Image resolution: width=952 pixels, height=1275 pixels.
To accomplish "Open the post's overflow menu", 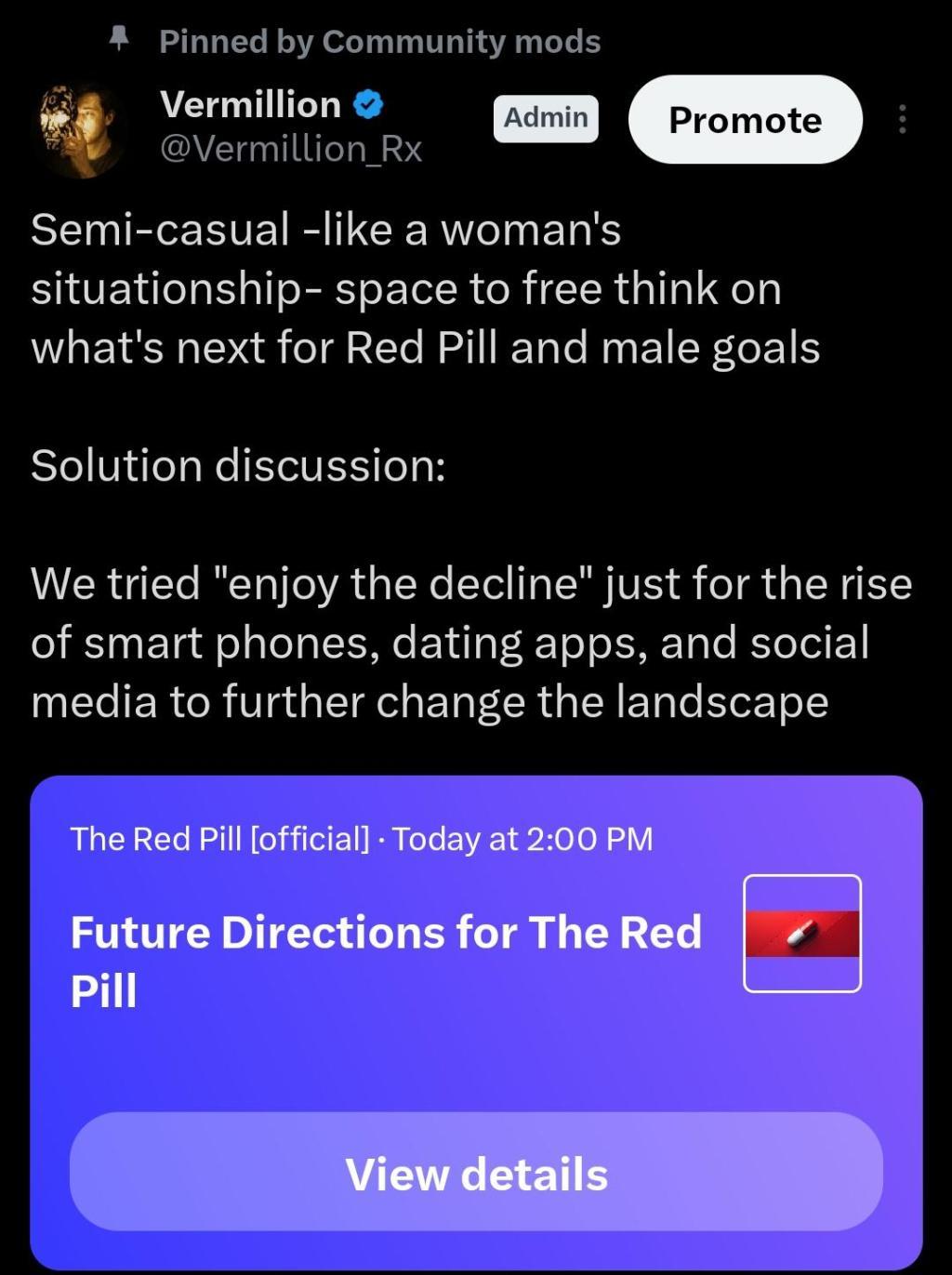I will [x=902, y=119].
